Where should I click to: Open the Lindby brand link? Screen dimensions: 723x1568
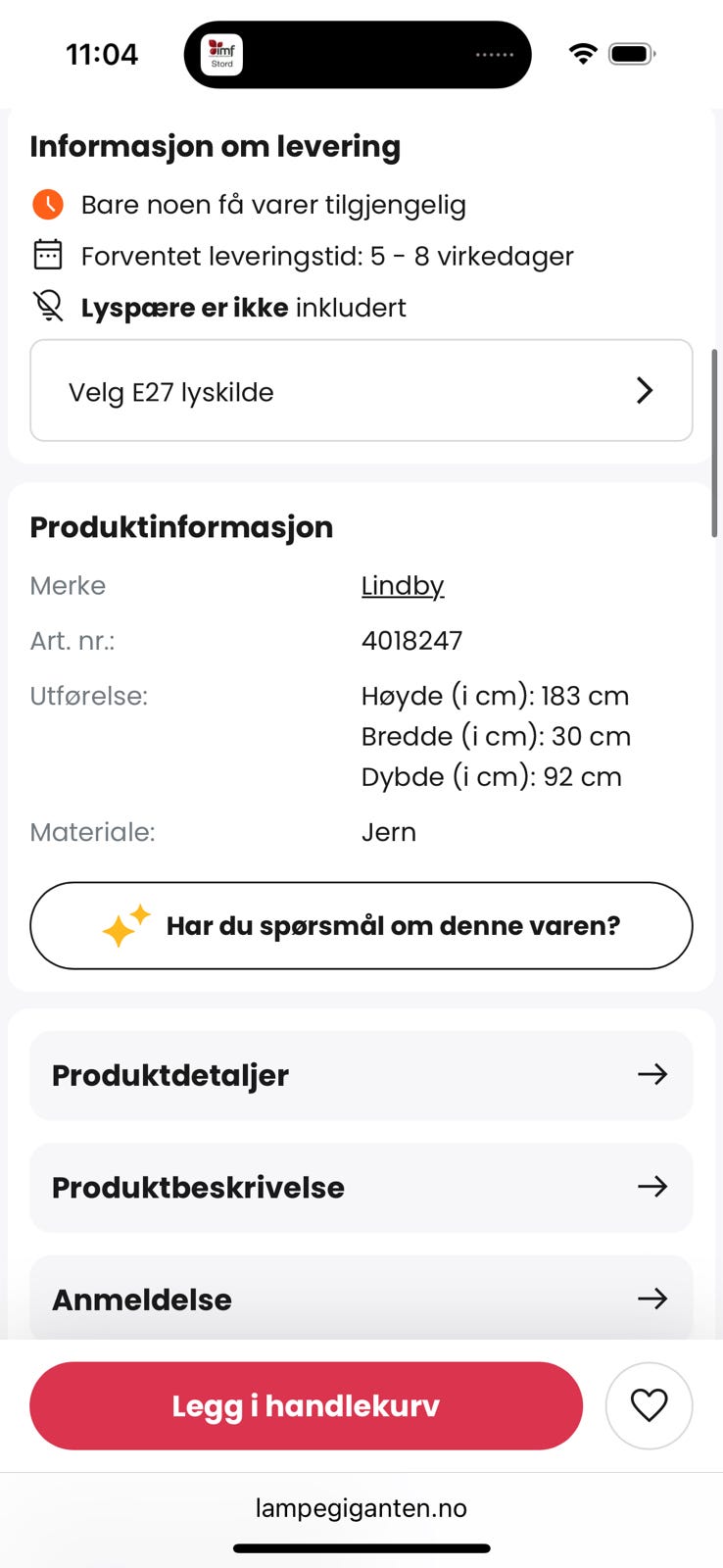[x=403, y=586]
